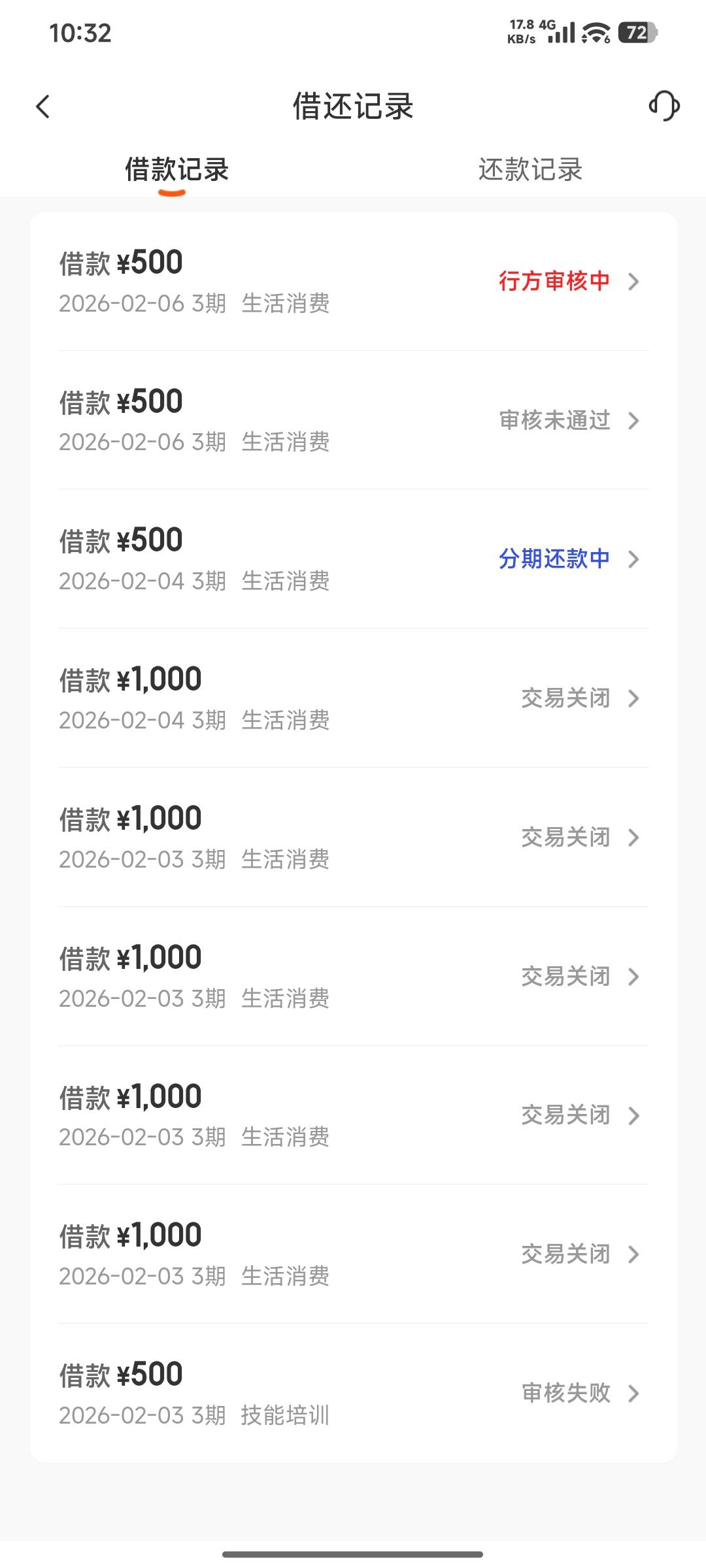View the loan with status 审核未通过
Image resolution: width=706 pixels, height=1568 pixels.
point(353,420)
